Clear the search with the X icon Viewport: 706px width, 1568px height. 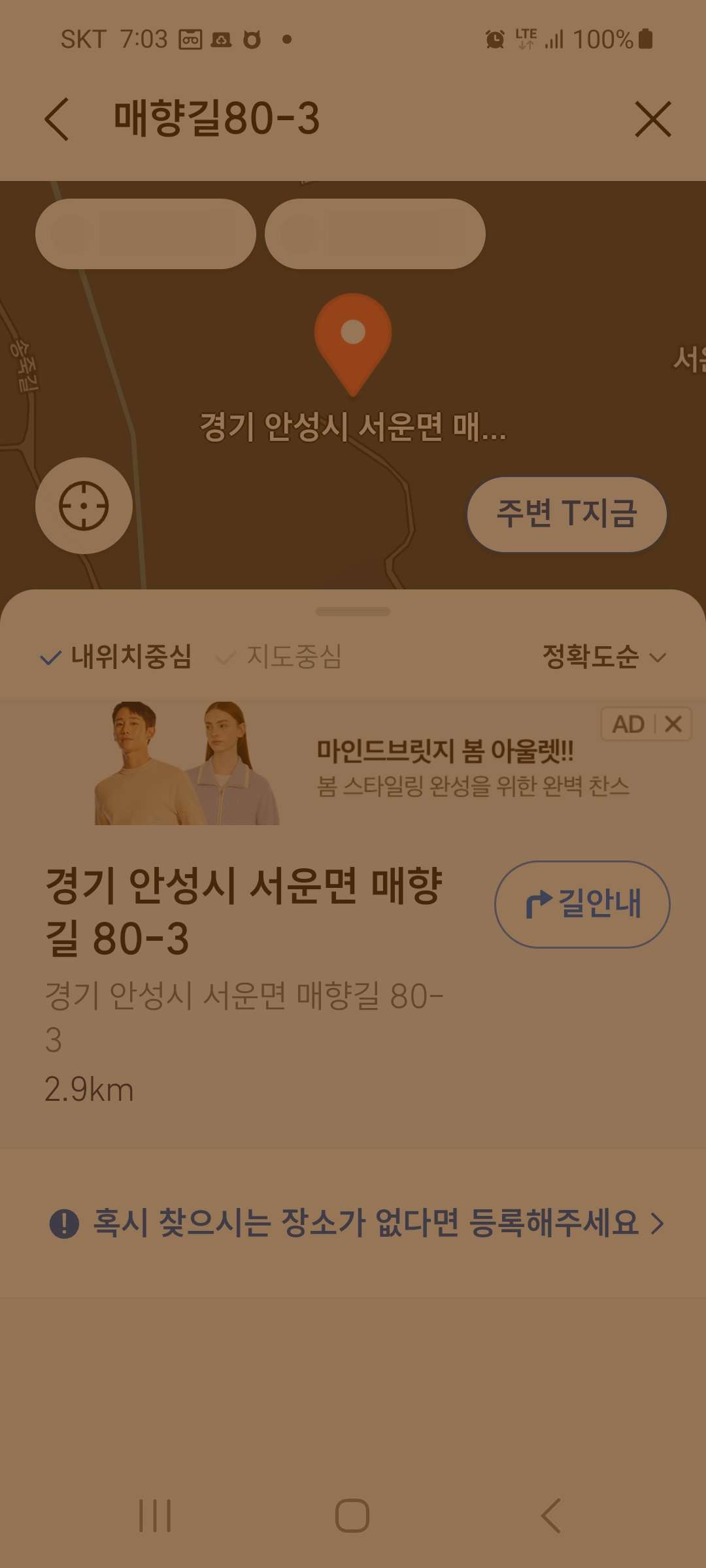coord(653,119)
